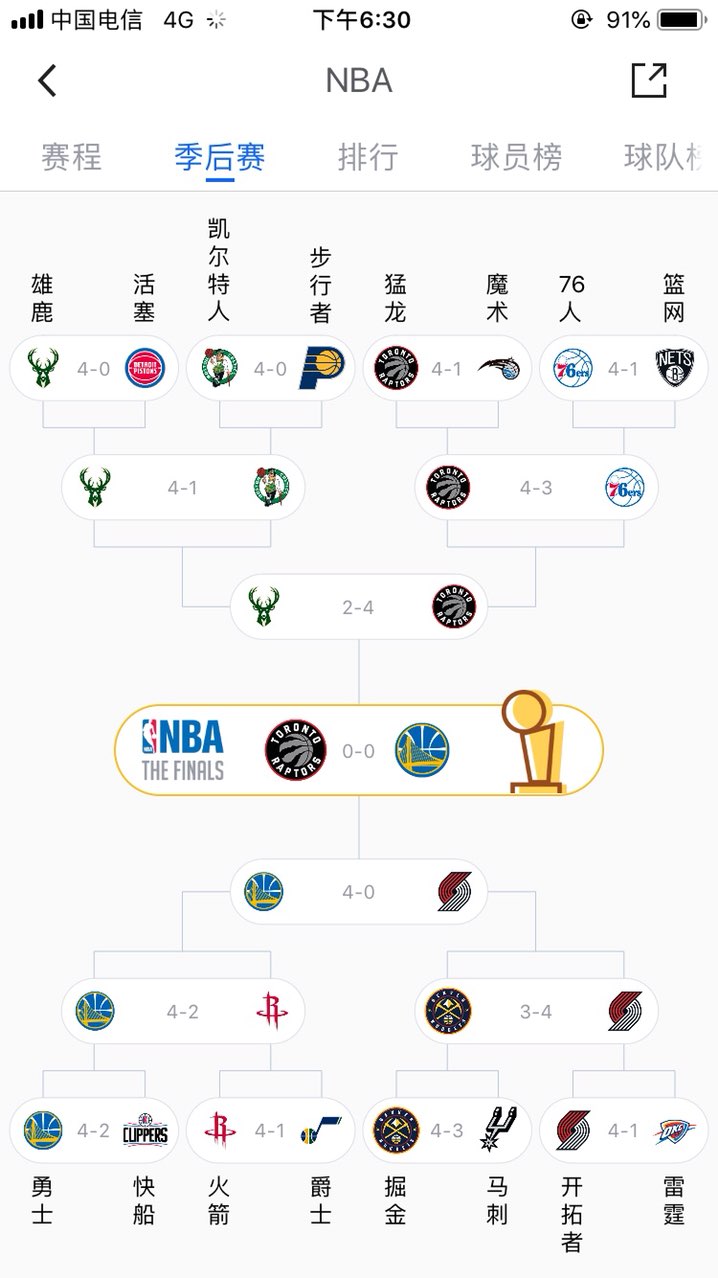
Task: View the Warriors vs Trail Blazers 4-0 series
Action: click(358, 891)
